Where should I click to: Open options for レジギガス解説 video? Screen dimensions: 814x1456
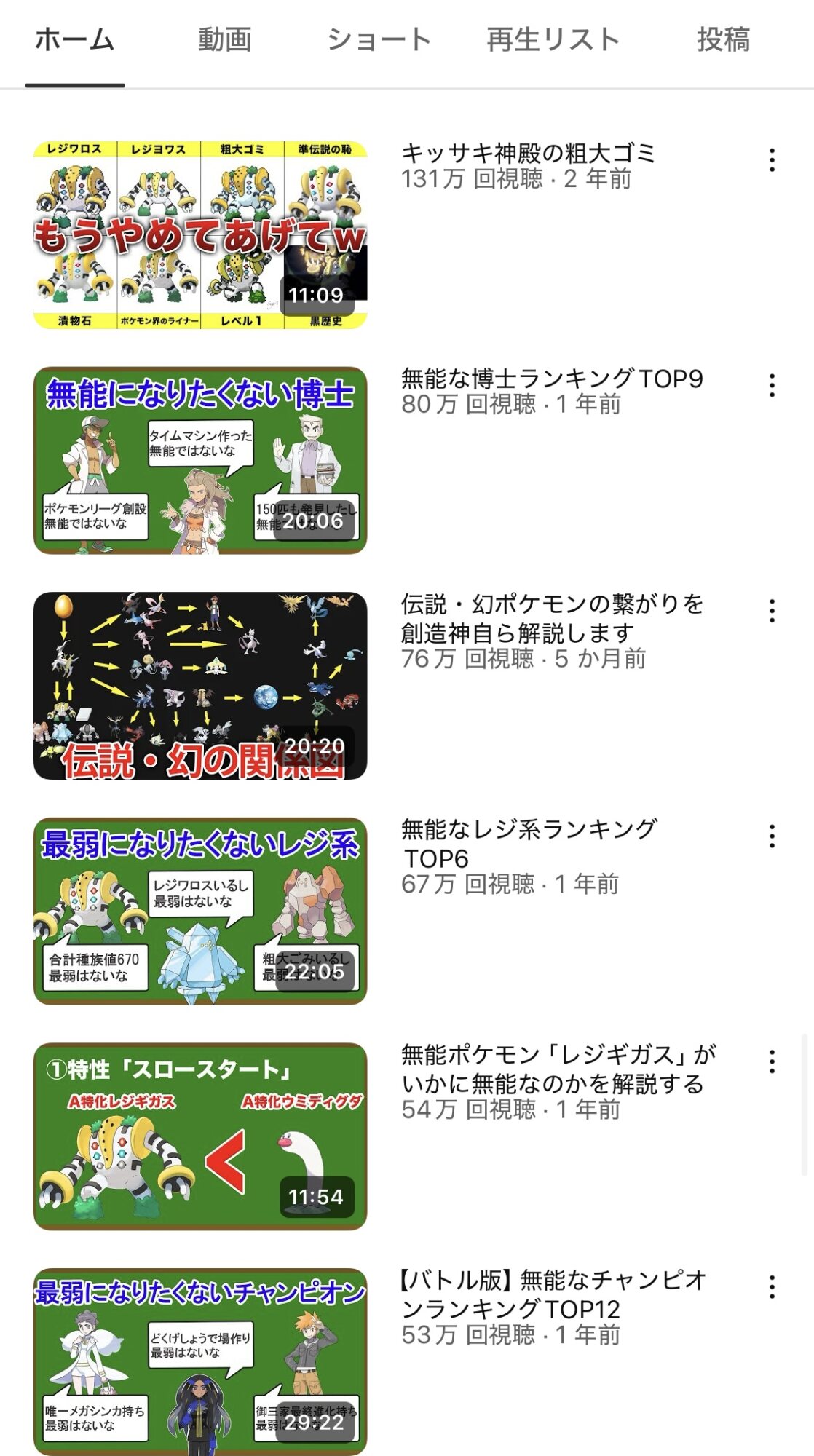(772, 1061)
